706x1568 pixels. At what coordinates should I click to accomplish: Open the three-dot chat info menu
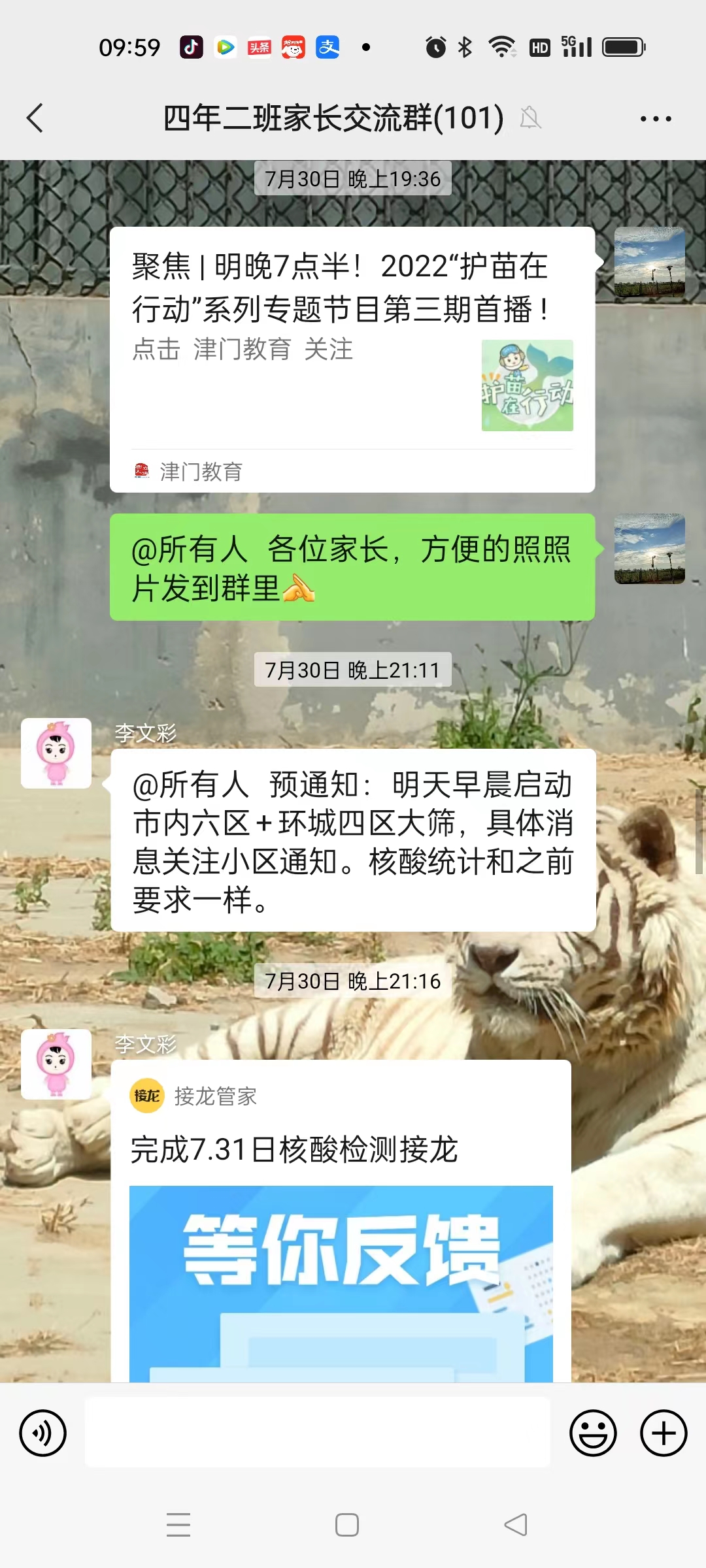(x=656, y=118)
